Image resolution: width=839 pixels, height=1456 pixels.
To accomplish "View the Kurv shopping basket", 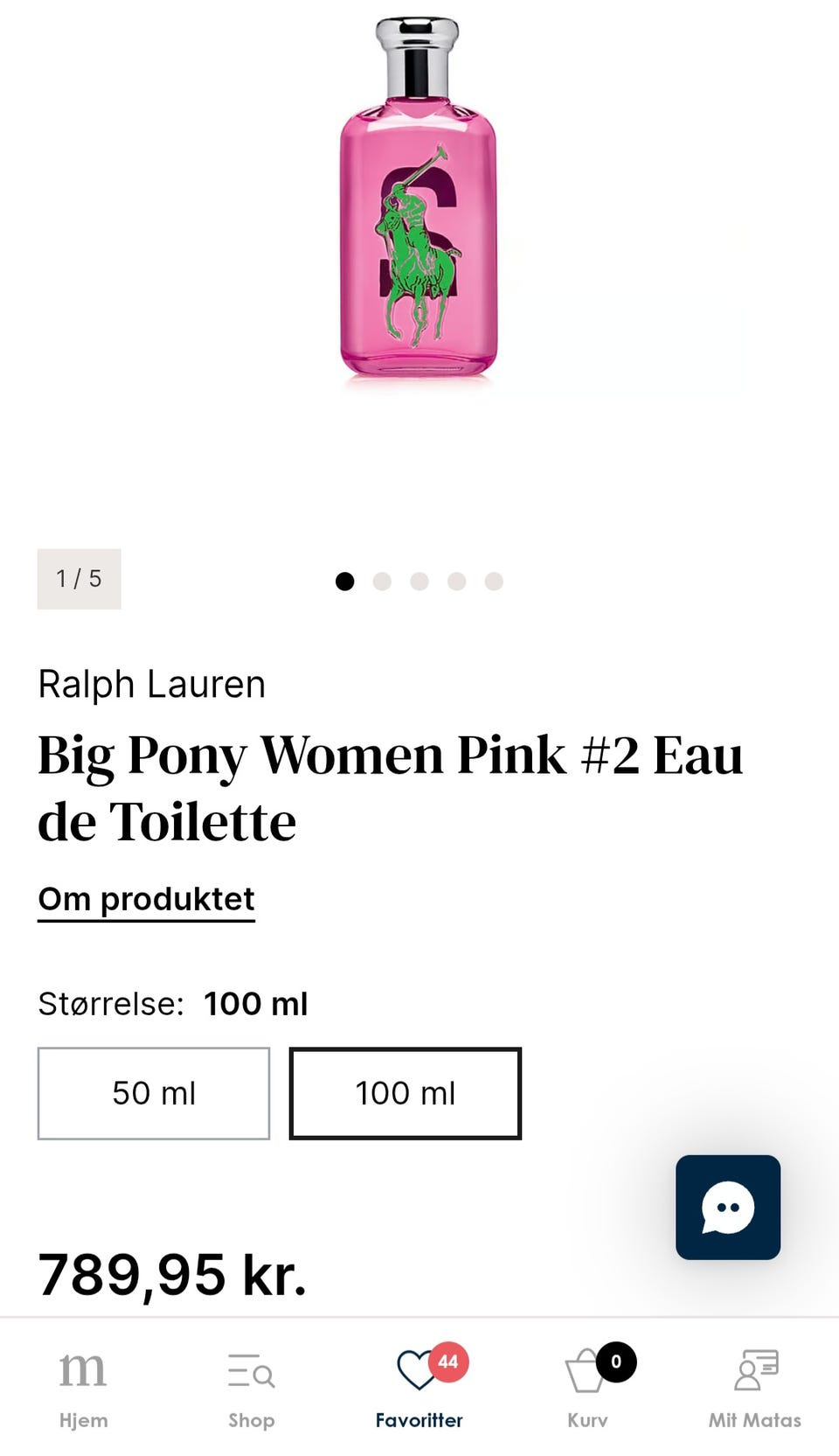I will tap(587, 1388).
